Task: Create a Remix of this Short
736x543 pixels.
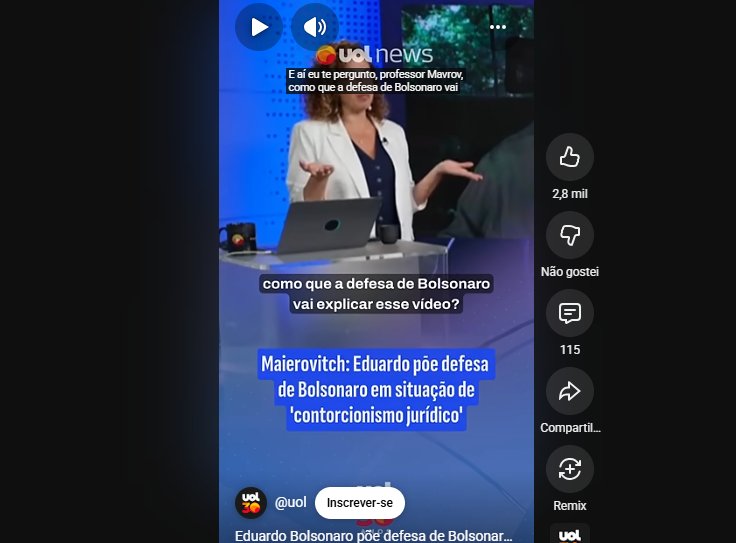Action: tap(570, 470)
